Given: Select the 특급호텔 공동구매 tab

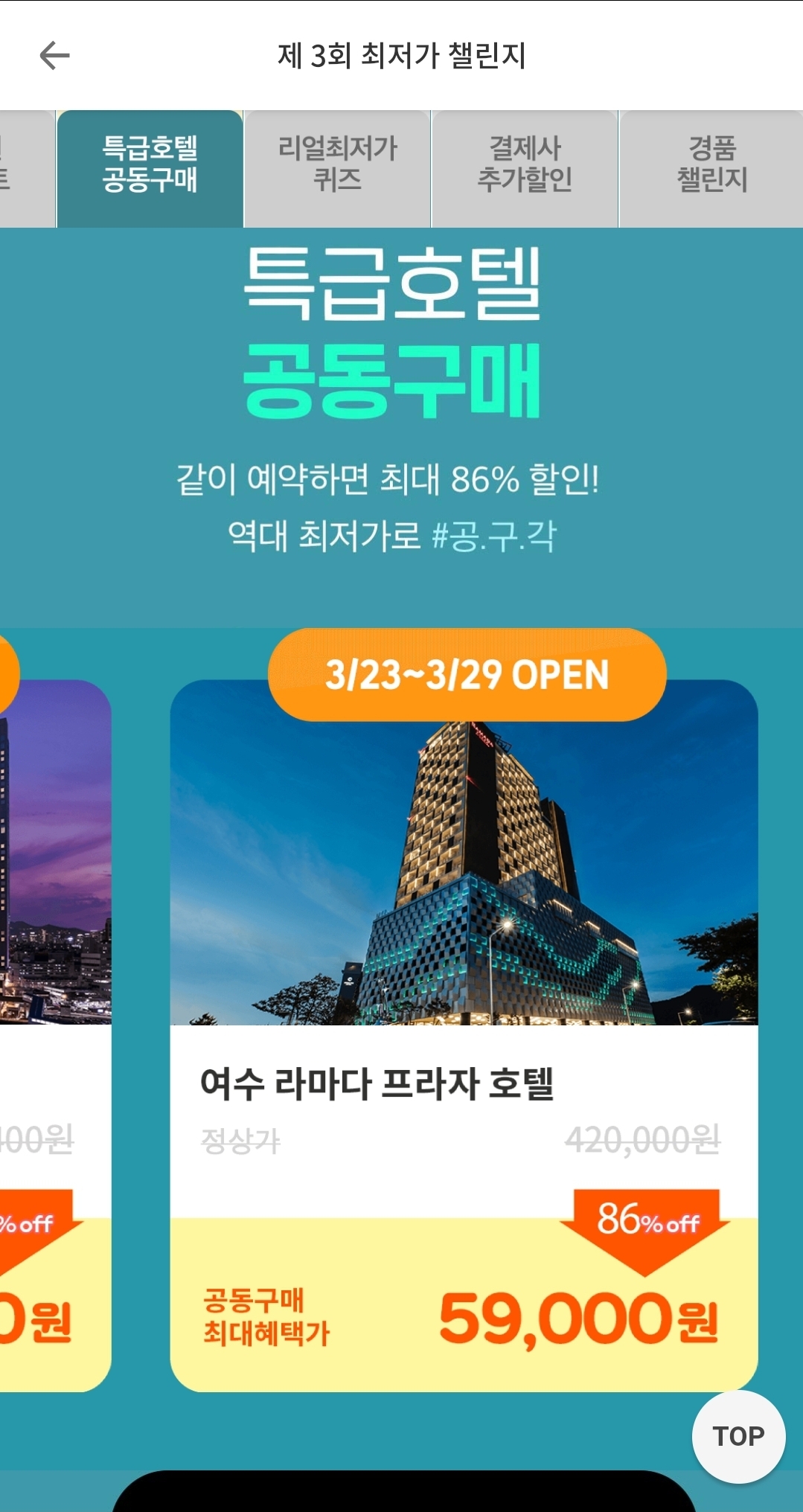Looking at the screenshot, I should 150,168.
